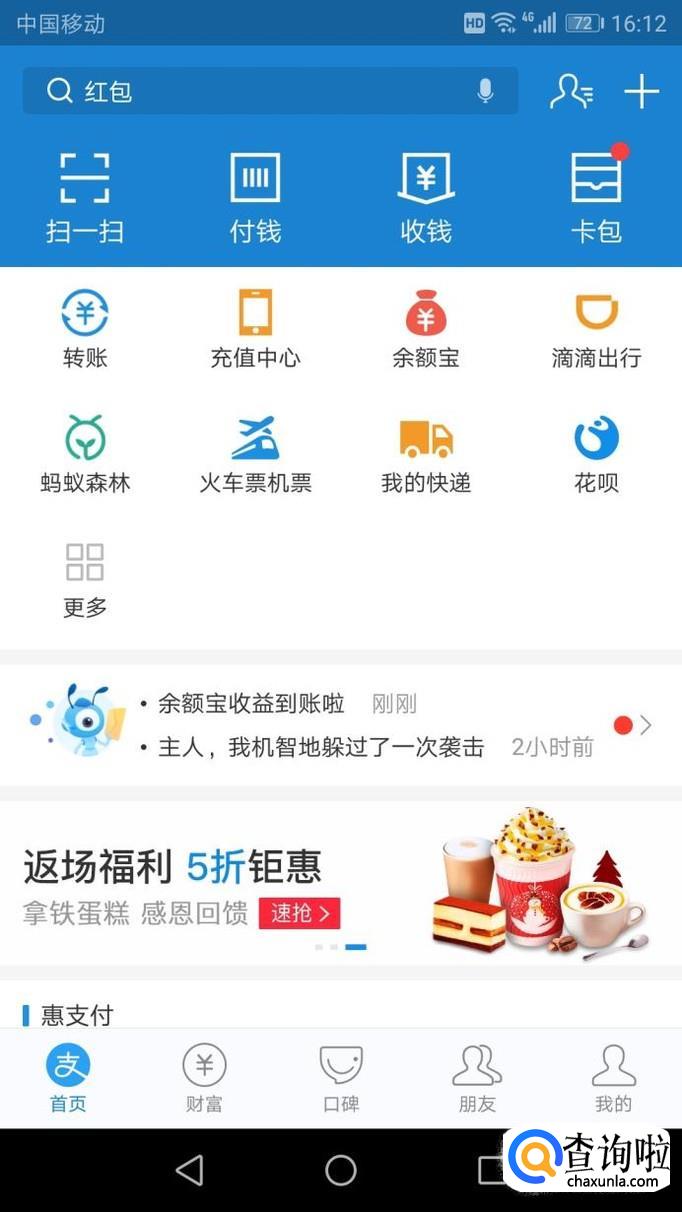The image size is (682, 1212).
Task: Tap the microphone voice search icon
Action: click(485, 92)
